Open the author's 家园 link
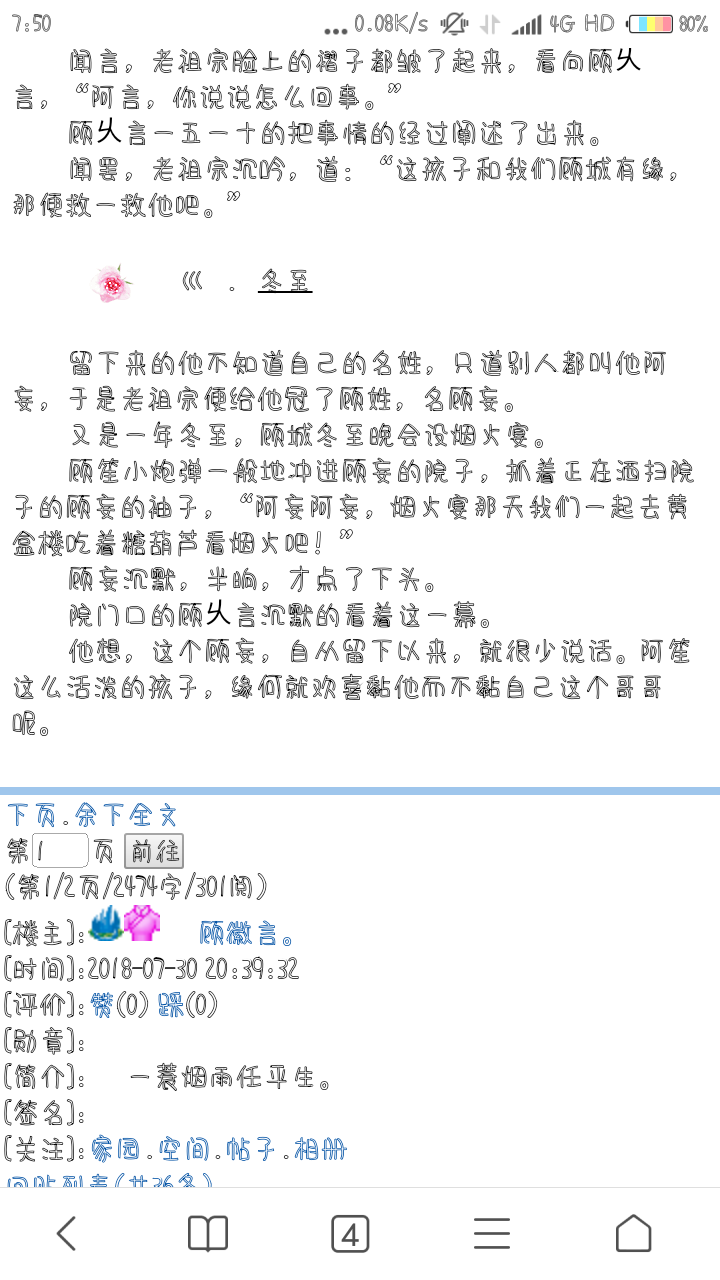Viewport: 720px width, 1280px height. [x=112, y=1149]
